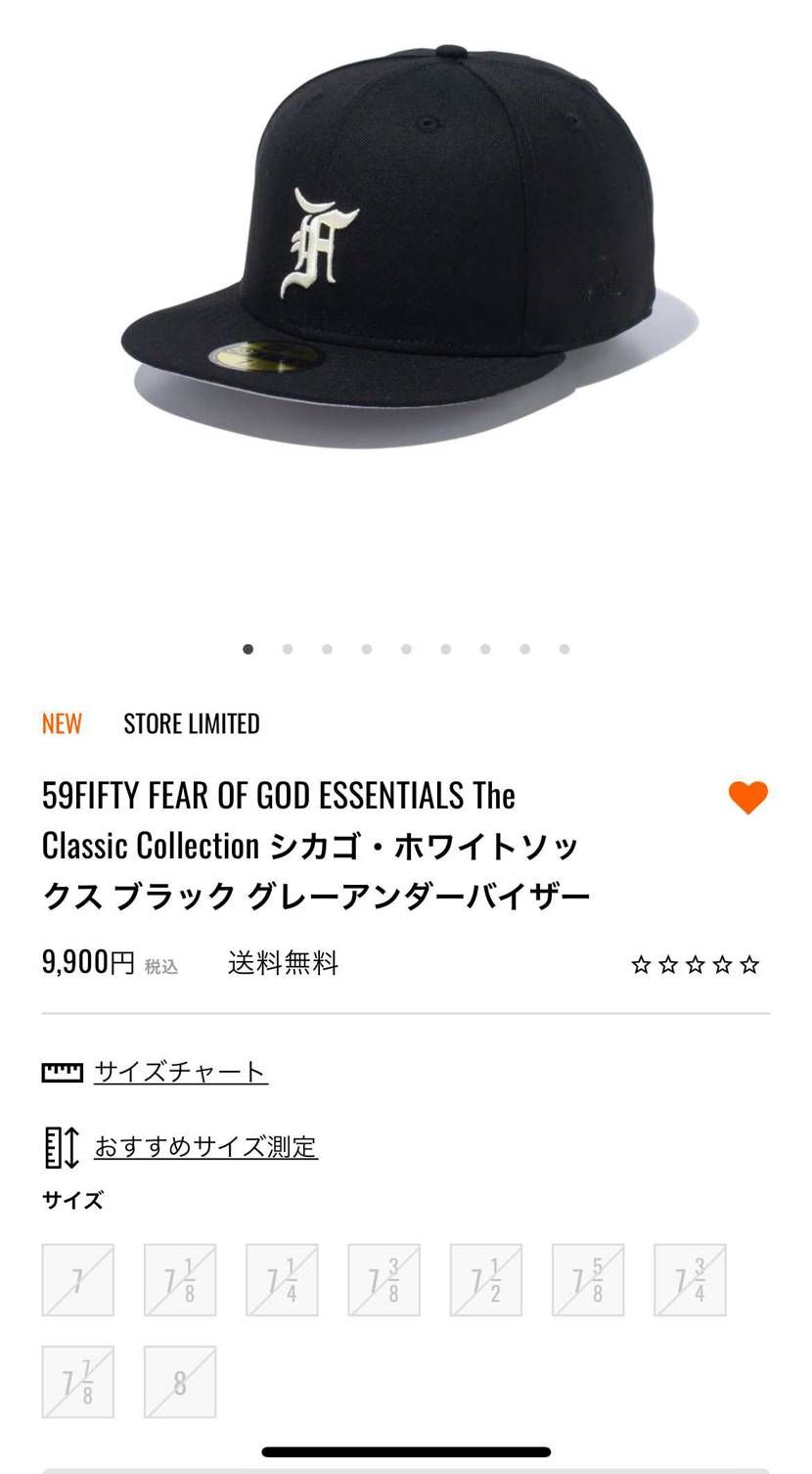
Task: Click the favorite heart icon
Action: tap(746, 797)
